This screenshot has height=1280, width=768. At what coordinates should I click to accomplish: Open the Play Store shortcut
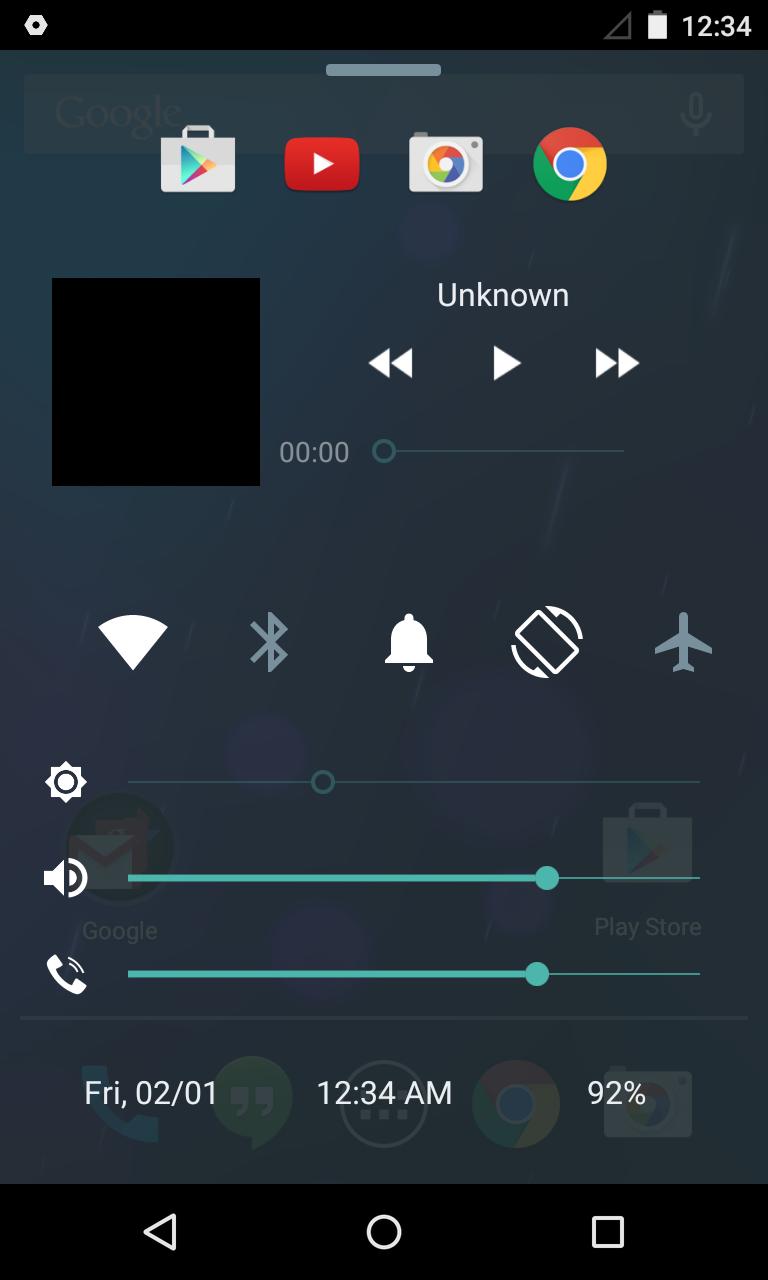(198, 161)
